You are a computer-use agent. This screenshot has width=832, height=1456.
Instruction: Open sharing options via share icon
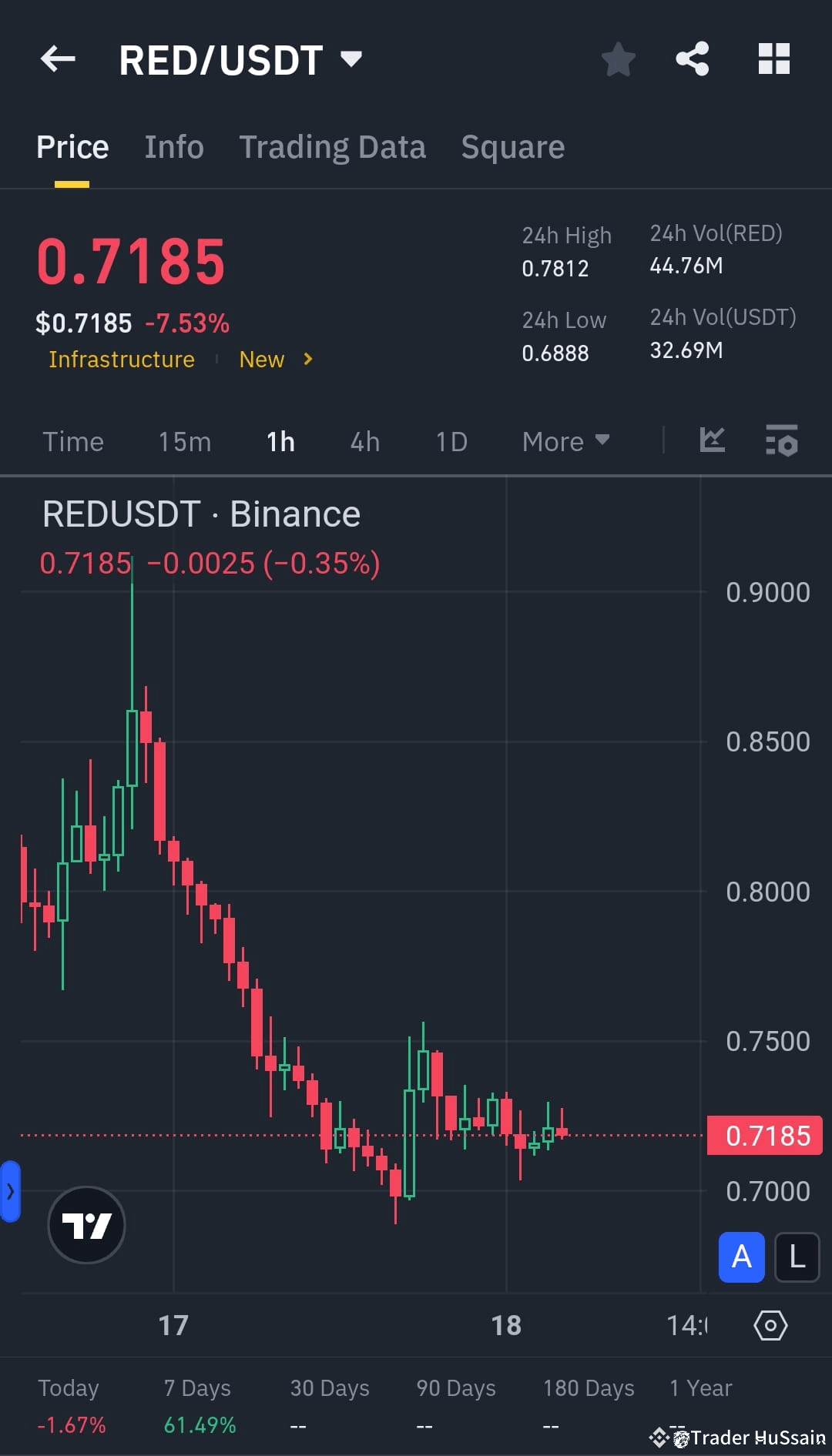tap(691, 59)
